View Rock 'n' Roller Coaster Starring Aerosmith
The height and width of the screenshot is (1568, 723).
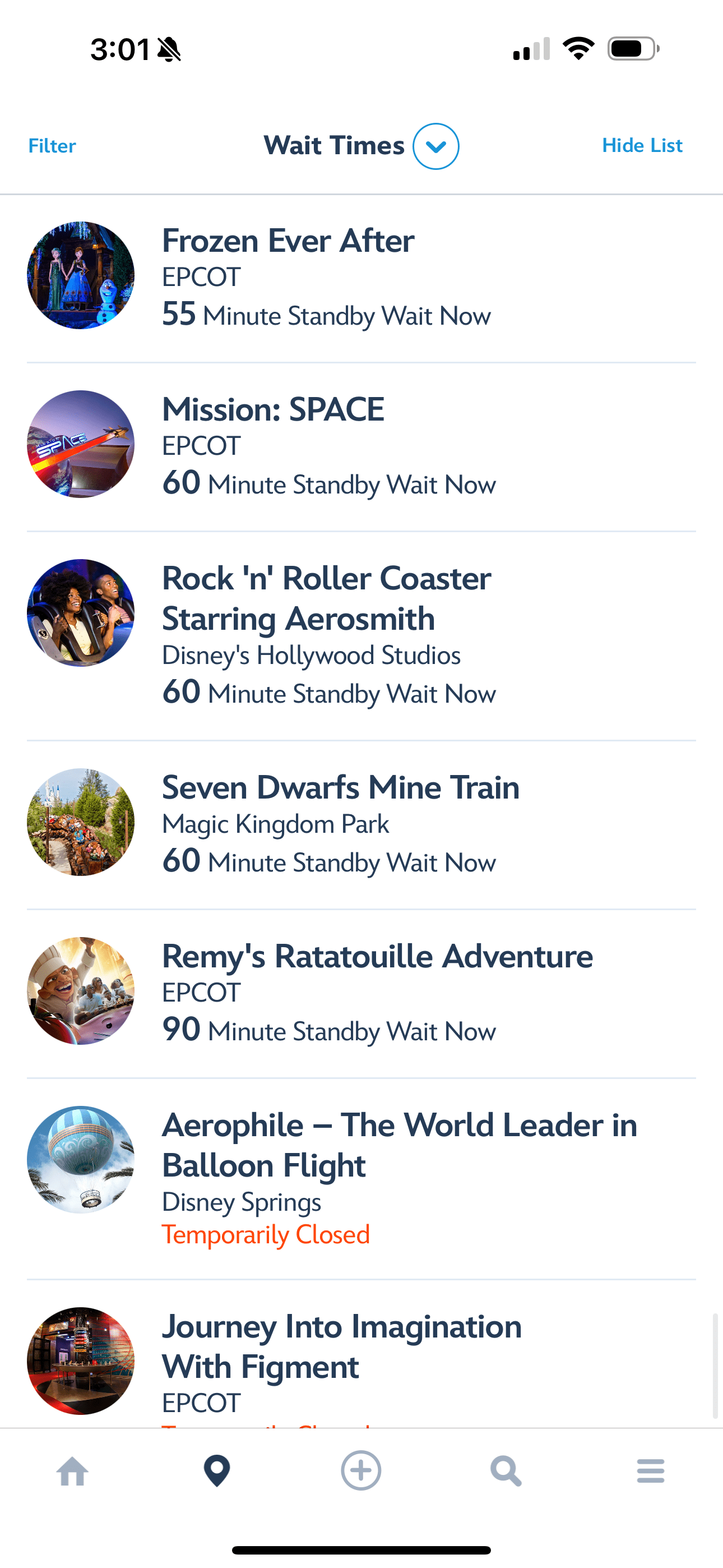pos(326,598)
